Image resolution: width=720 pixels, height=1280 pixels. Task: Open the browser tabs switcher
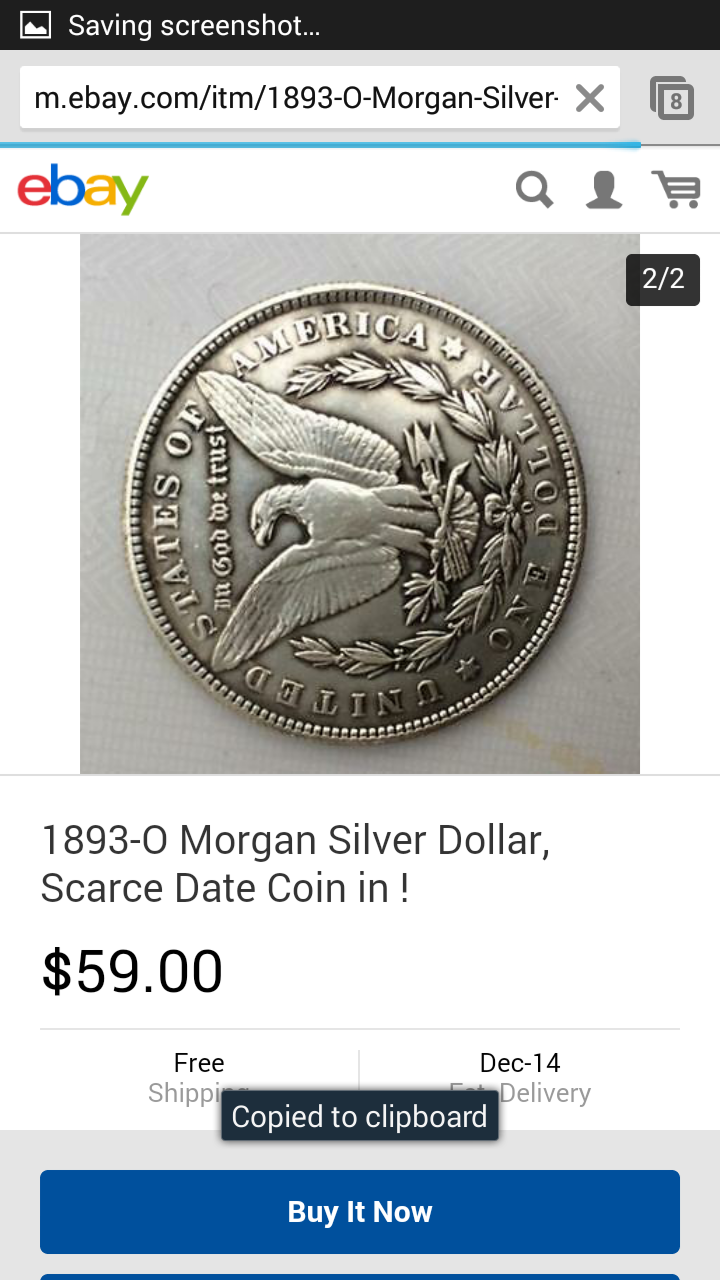tap(672, 99)
